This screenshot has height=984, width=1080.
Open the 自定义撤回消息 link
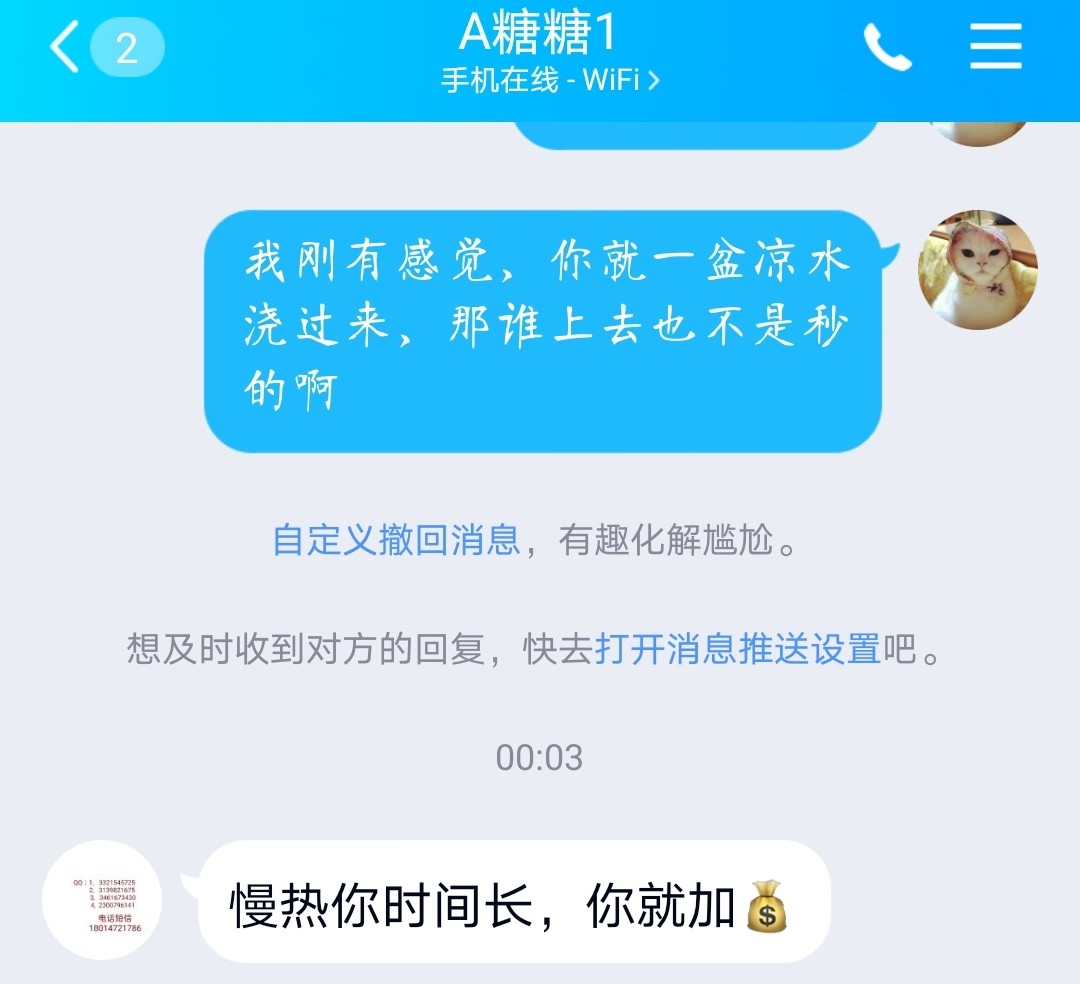396,541
